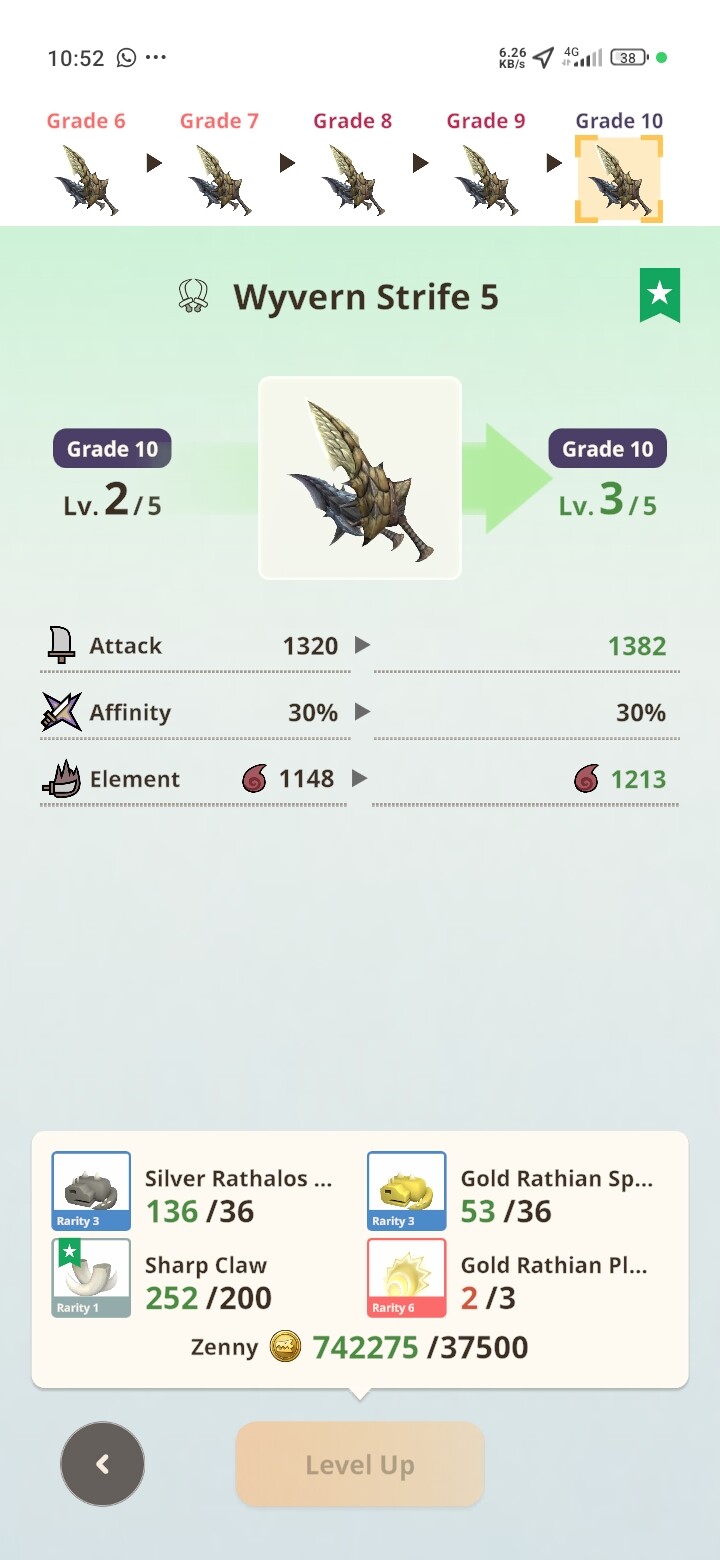
Task: Open Sharp Claw material info
Action: 92,1277
